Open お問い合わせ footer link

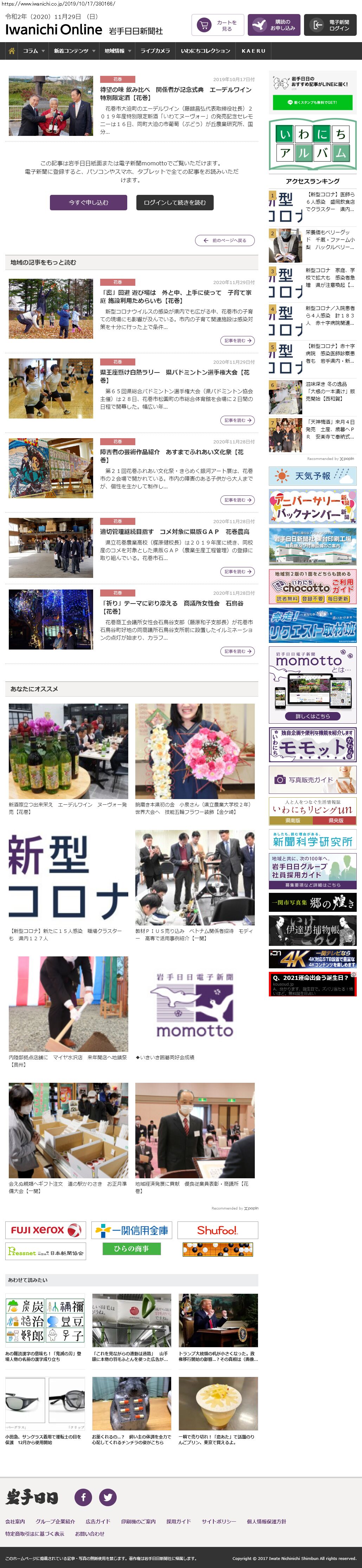[x=90, y=1534]
